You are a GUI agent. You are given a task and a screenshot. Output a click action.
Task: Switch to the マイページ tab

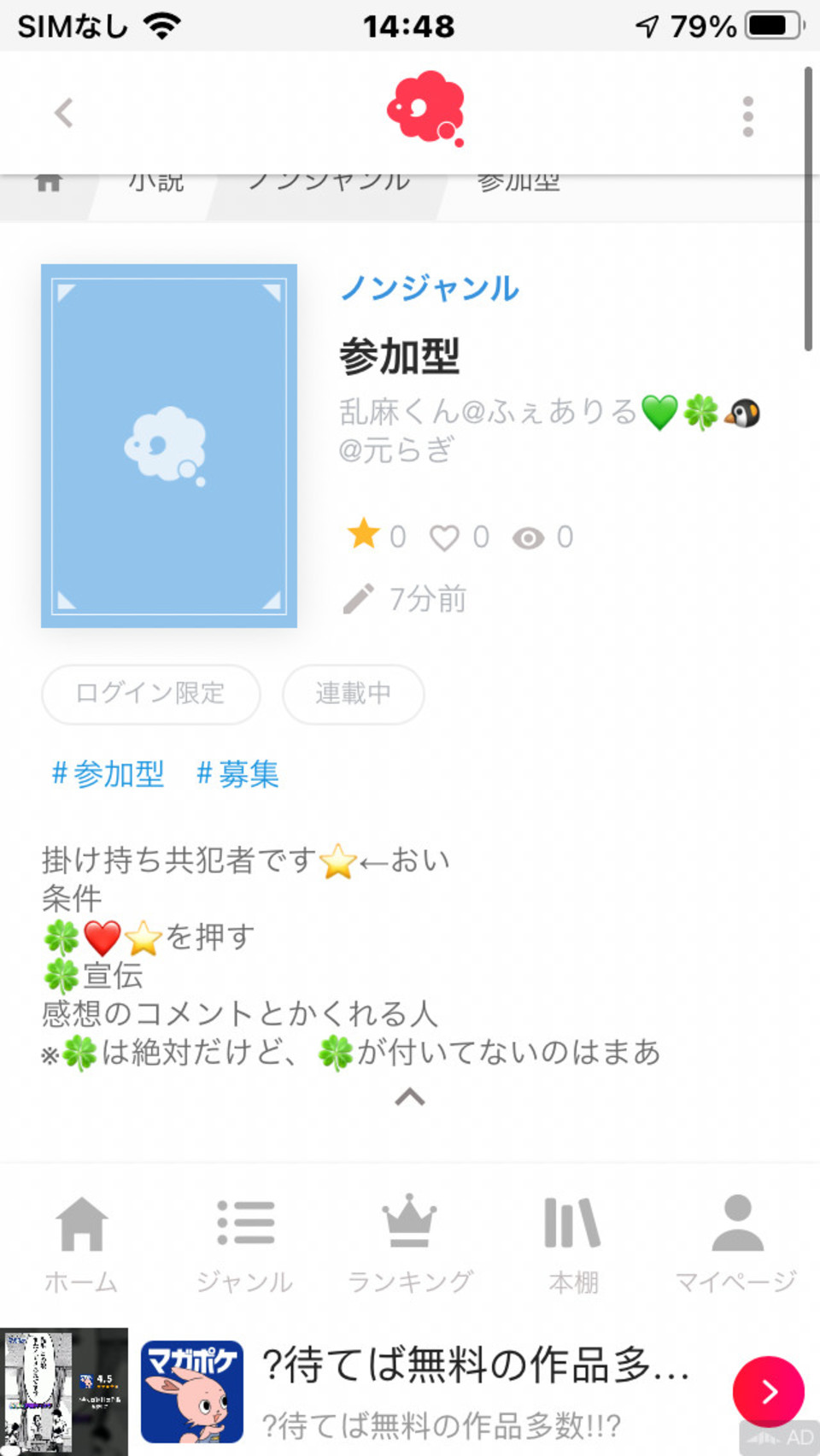coord(737,1244)
